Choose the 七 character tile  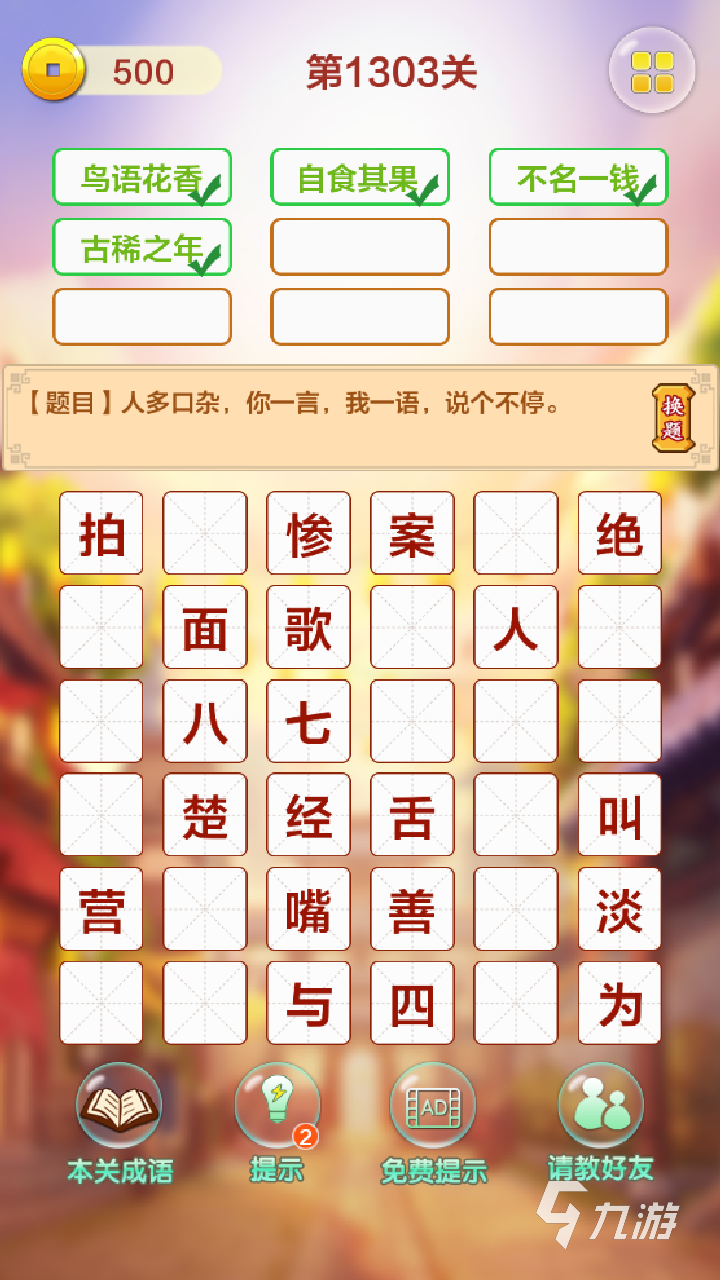(x=309, y=721)
